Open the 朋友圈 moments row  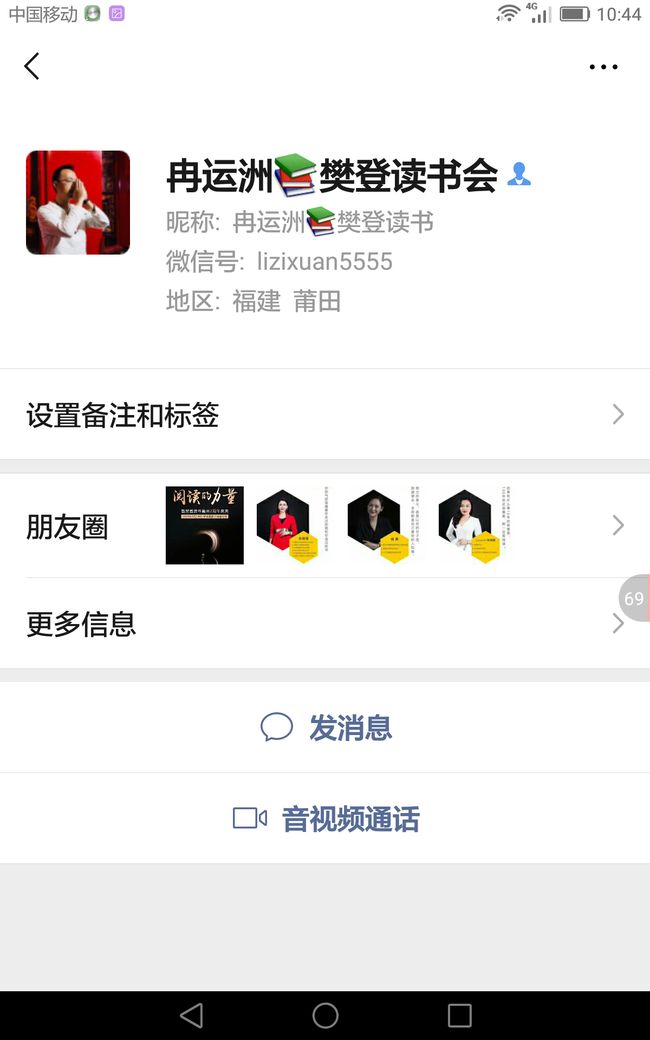point(325,526)
